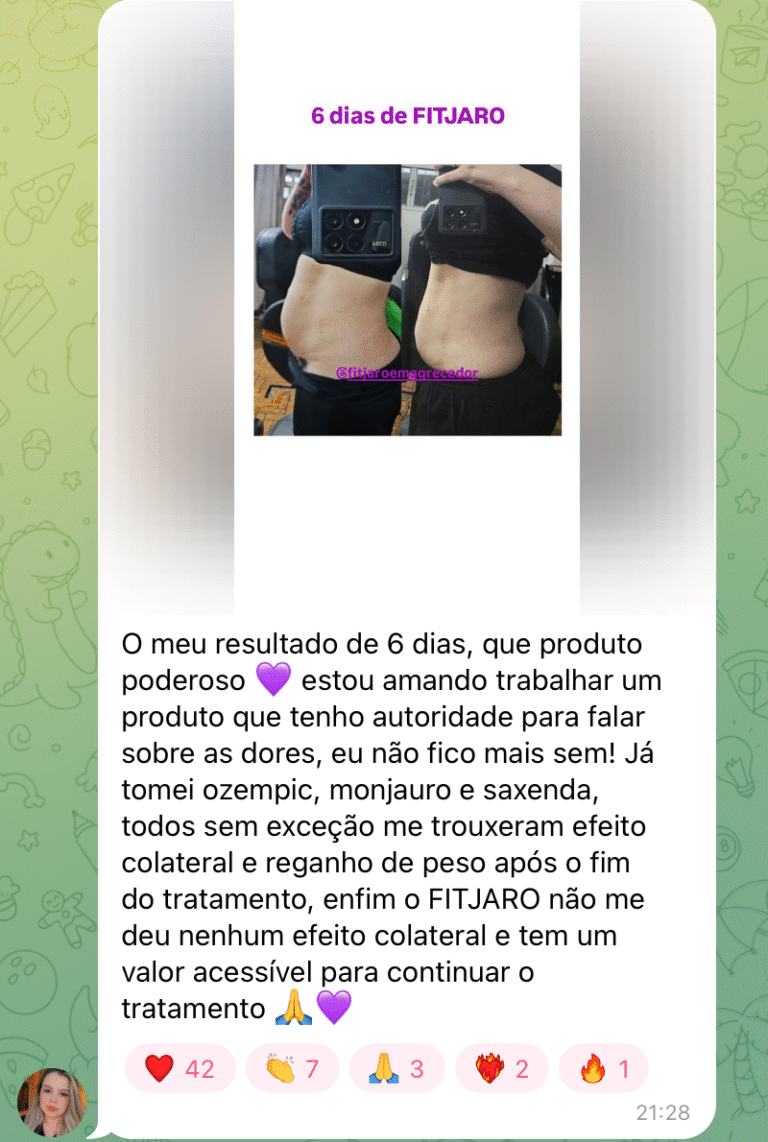Toggle your heart reaction on the post
This screenshot has height=1142, width=768.
coord(180,1068)
